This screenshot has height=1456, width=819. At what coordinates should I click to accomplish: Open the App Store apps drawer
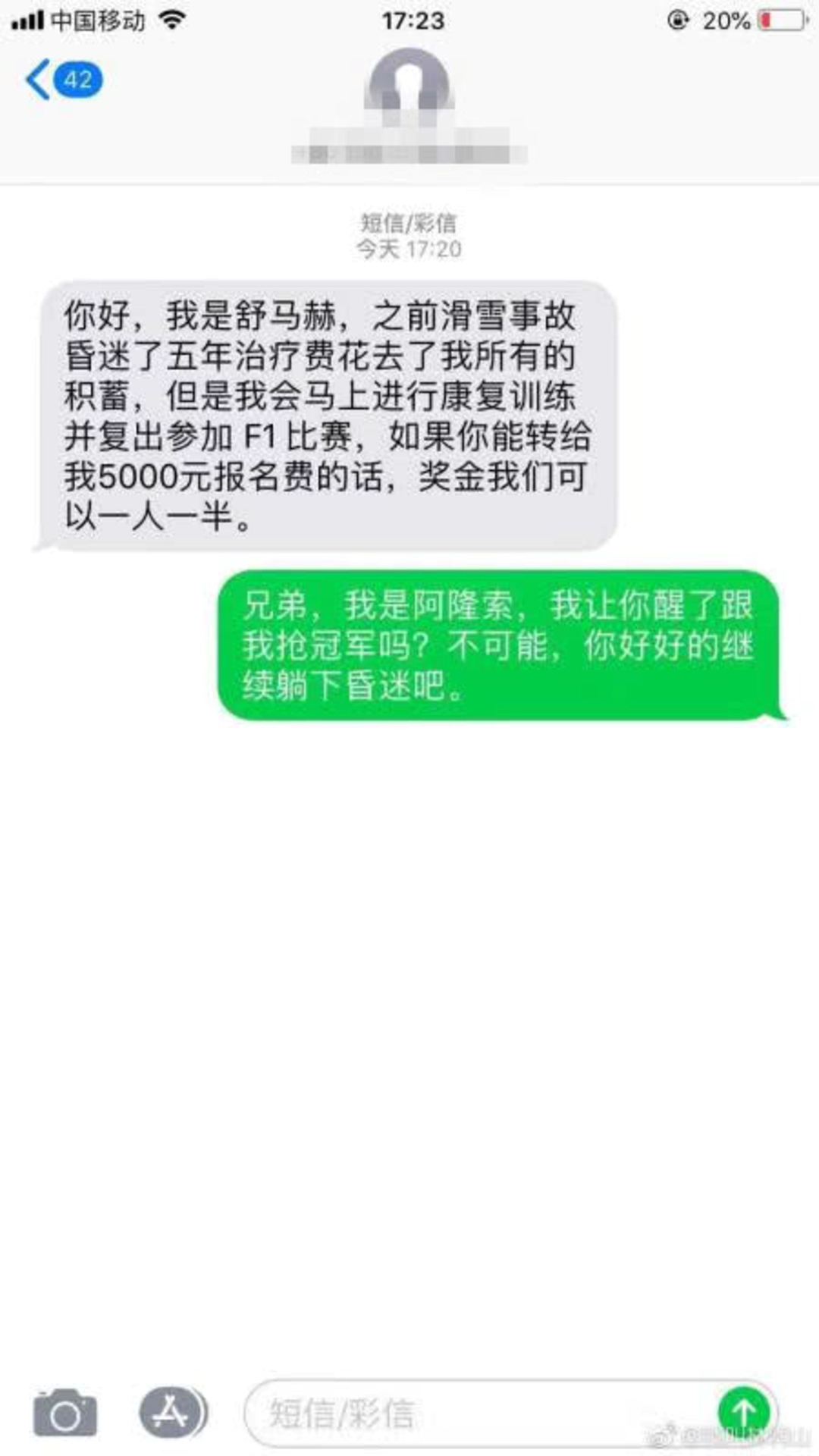(x=173, y=1412)
